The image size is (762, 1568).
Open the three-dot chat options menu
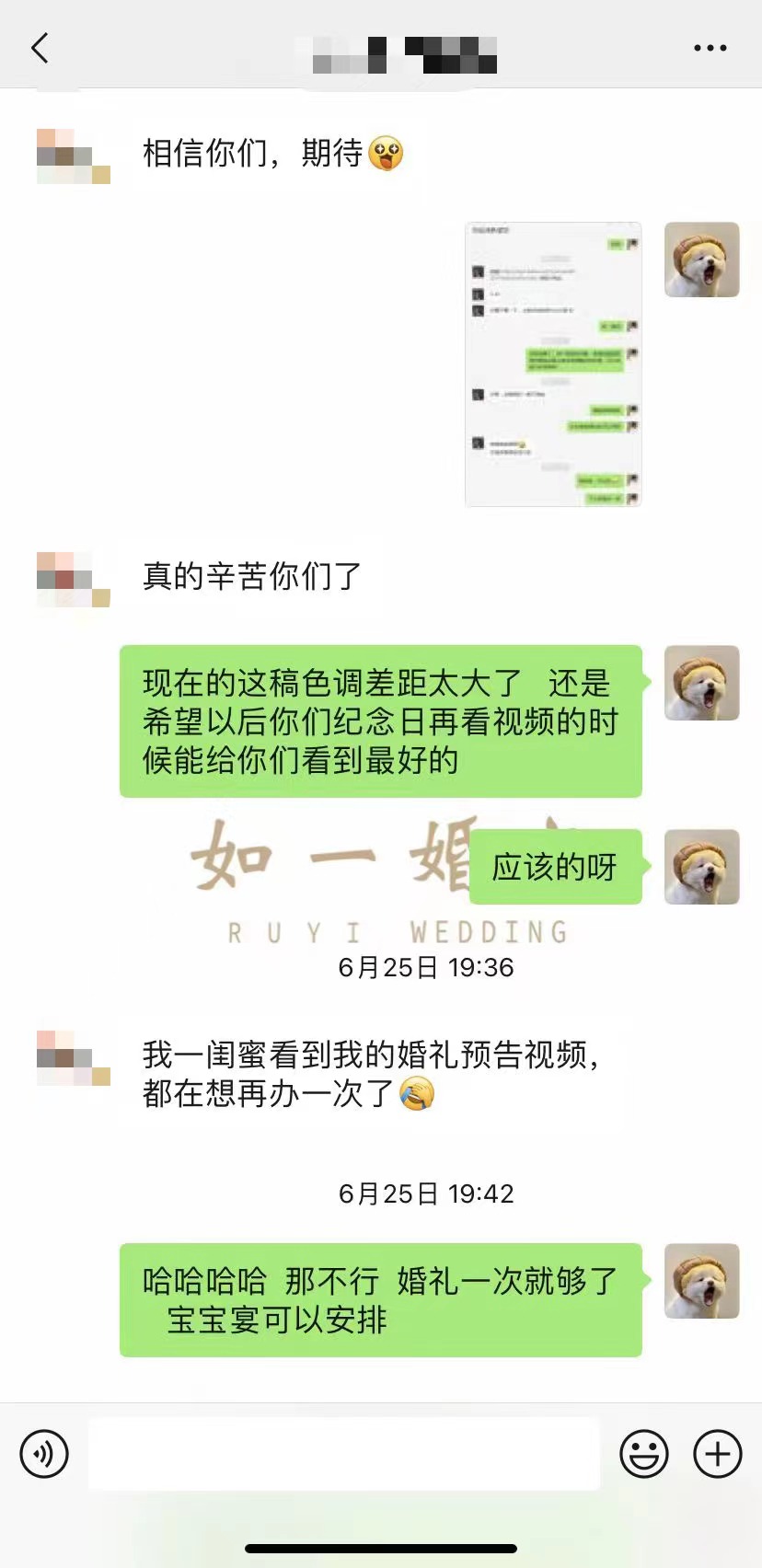point(710,48)
